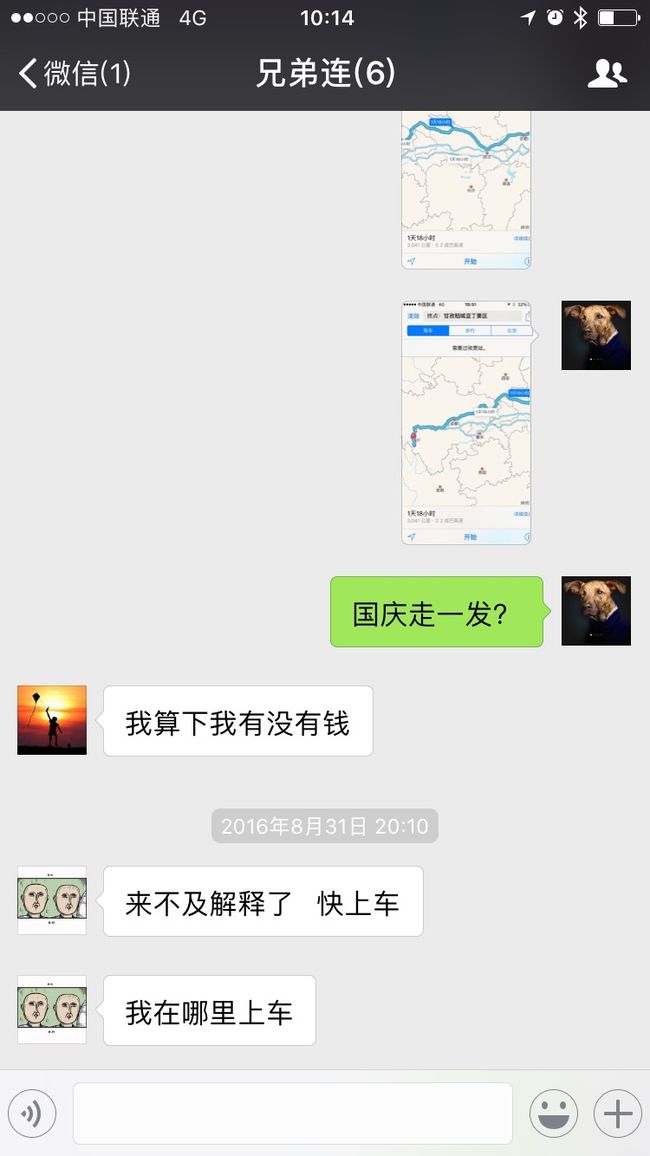Go back to the 微信 chat list
Image resolution: width=650 pixels, height=1156 pixels.
pos(74,73)
